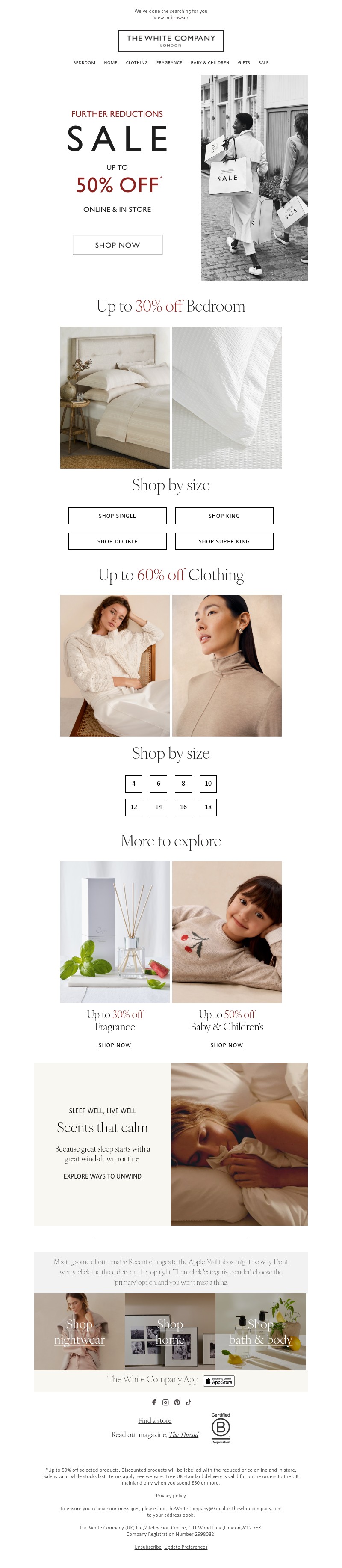342x1568 pixels.
Task: Select Shop Single bedroom size
Action: pos(117,516)
